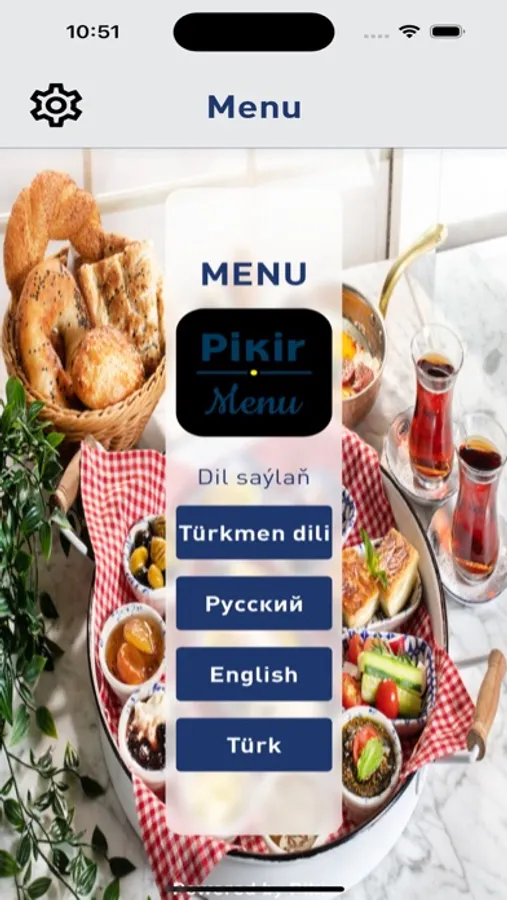Screen dimensions: 507x900
Task: Switch the menu to English
Action: click(254, 674)
